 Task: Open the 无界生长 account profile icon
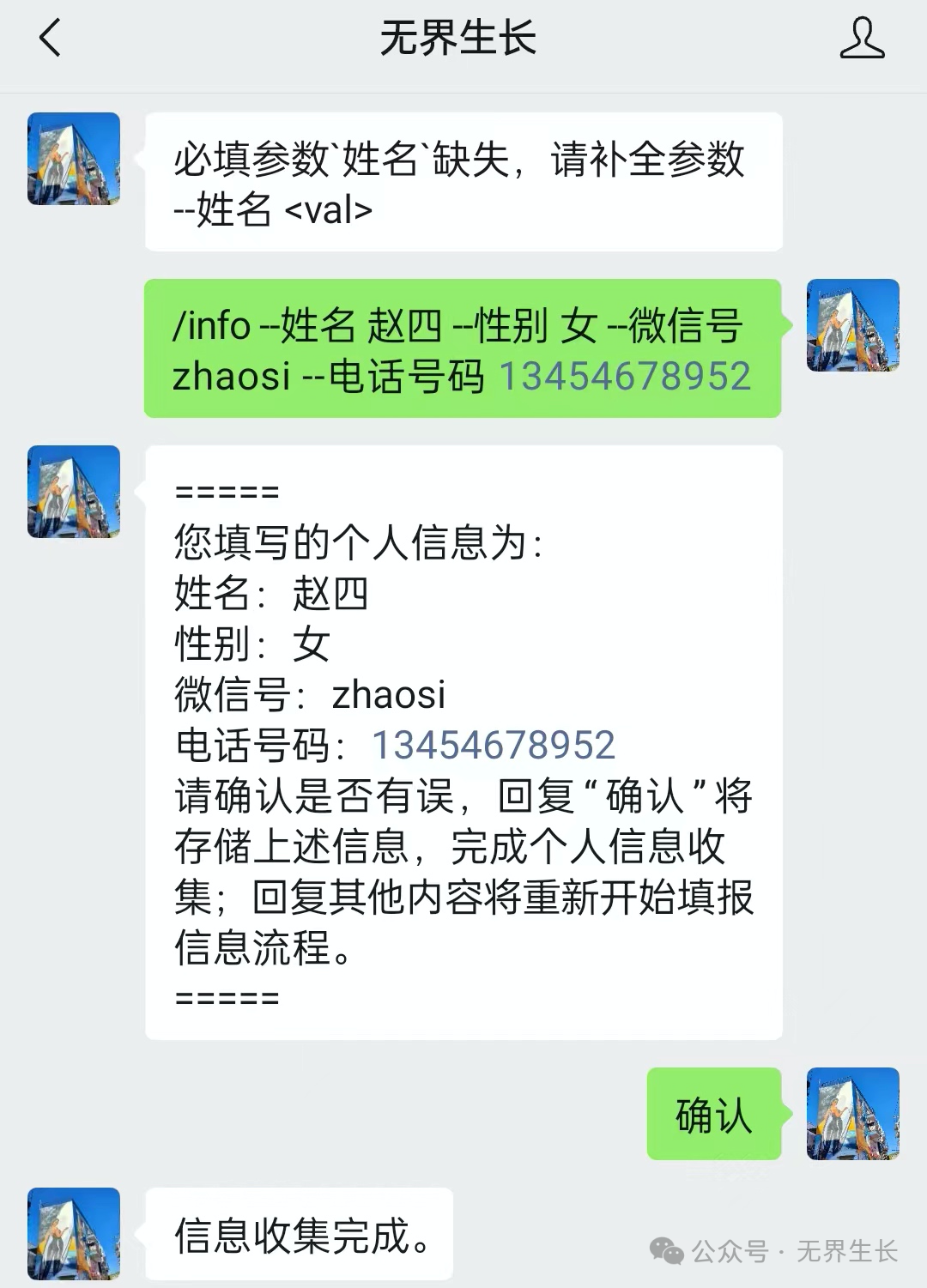pos(862,39)
